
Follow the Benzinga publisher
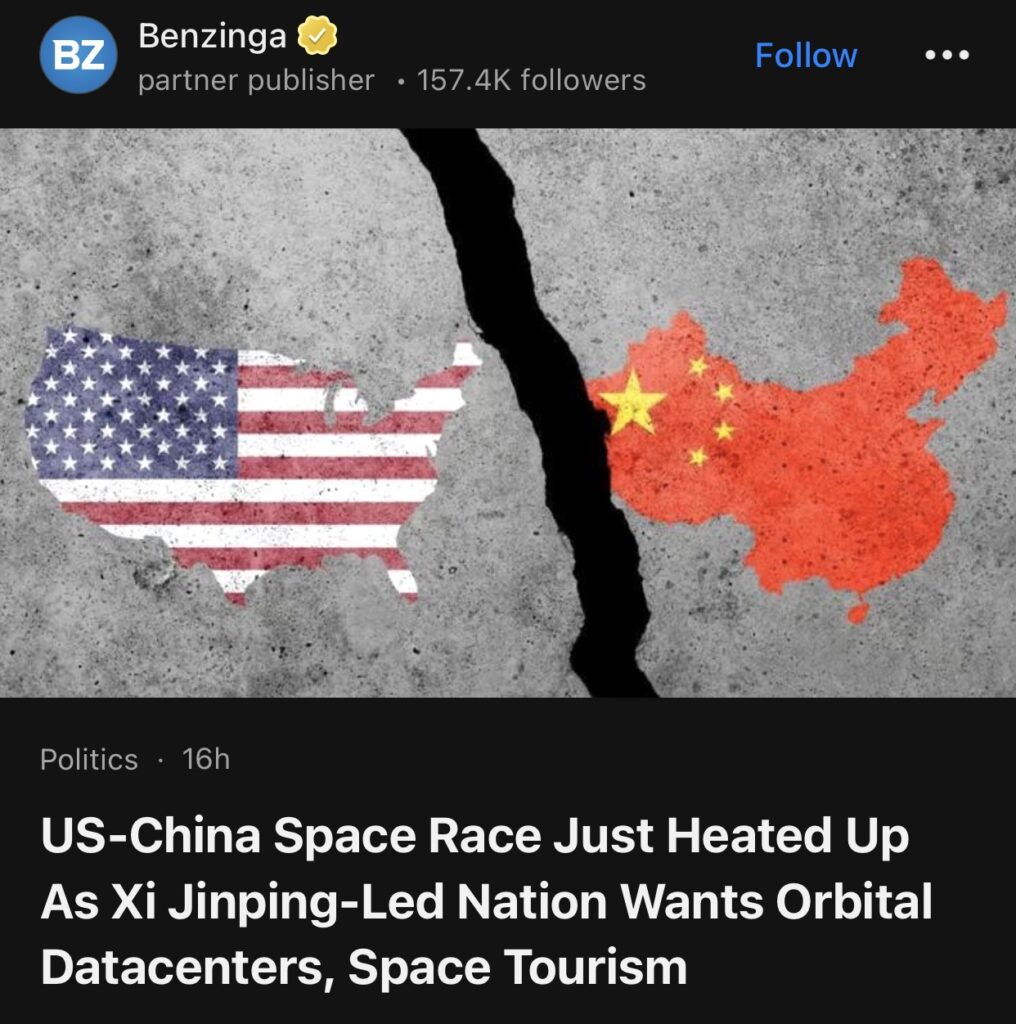click(805, 55)
